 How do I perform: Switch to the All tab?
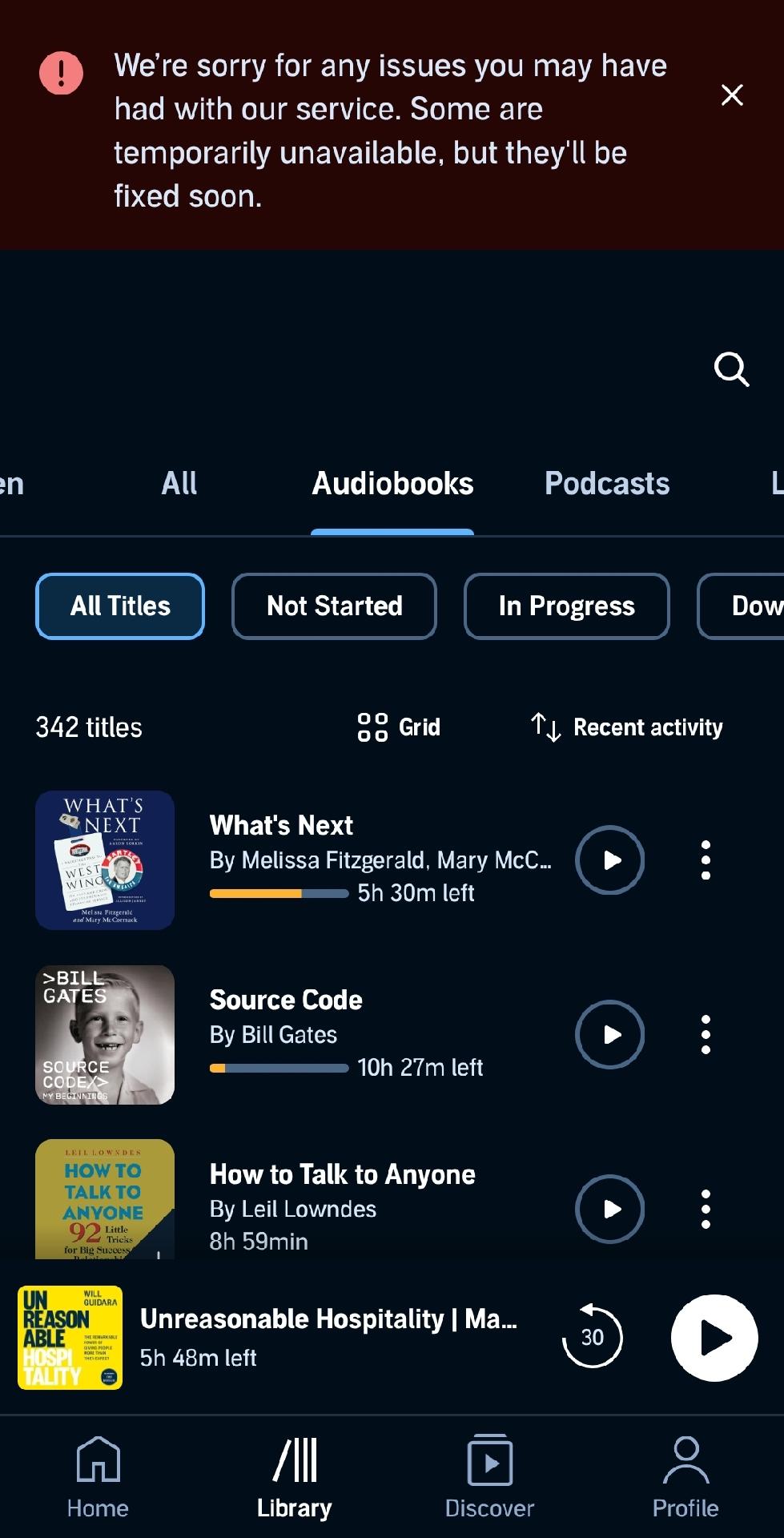(x=179, y=484)
